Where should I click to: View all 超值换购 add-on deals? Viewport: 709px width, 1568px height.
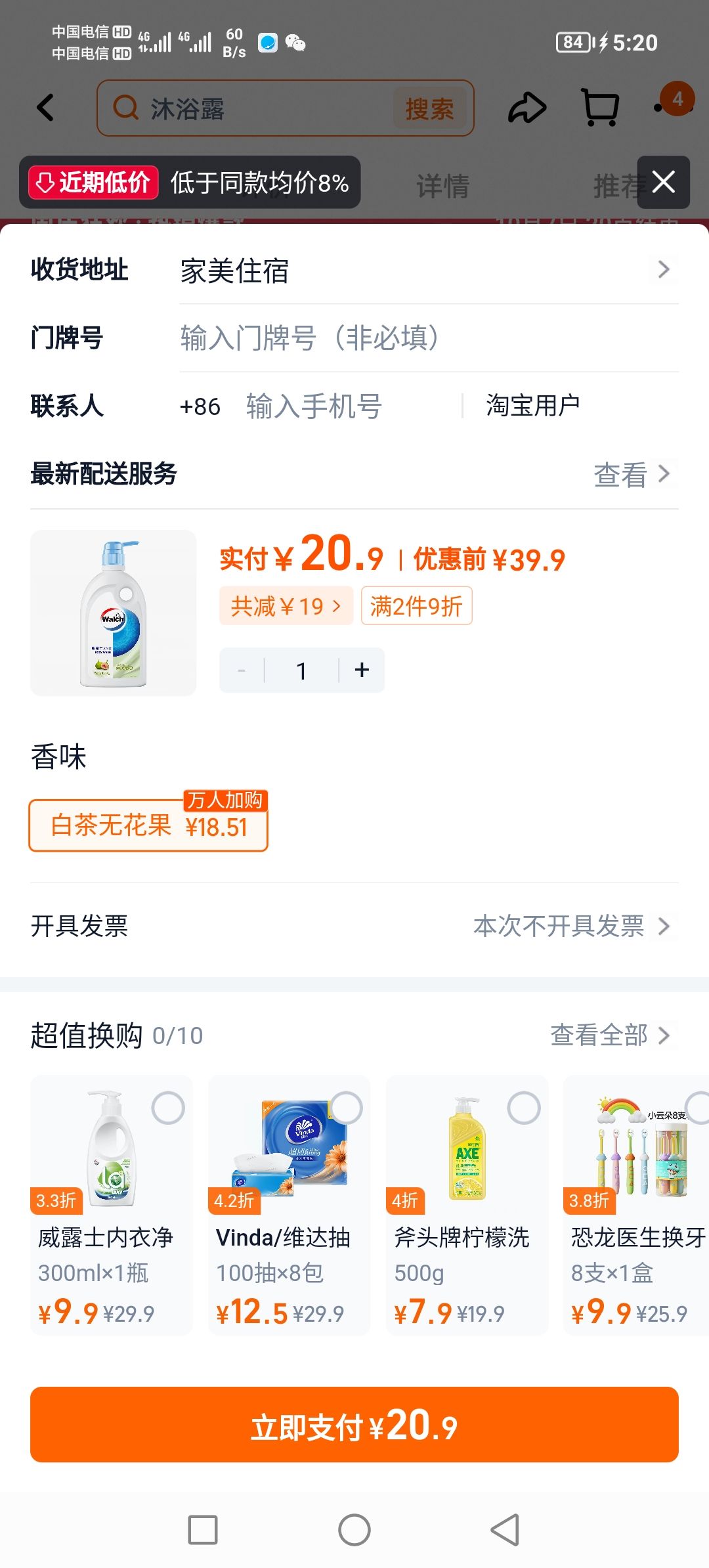tap(611, 1035)
